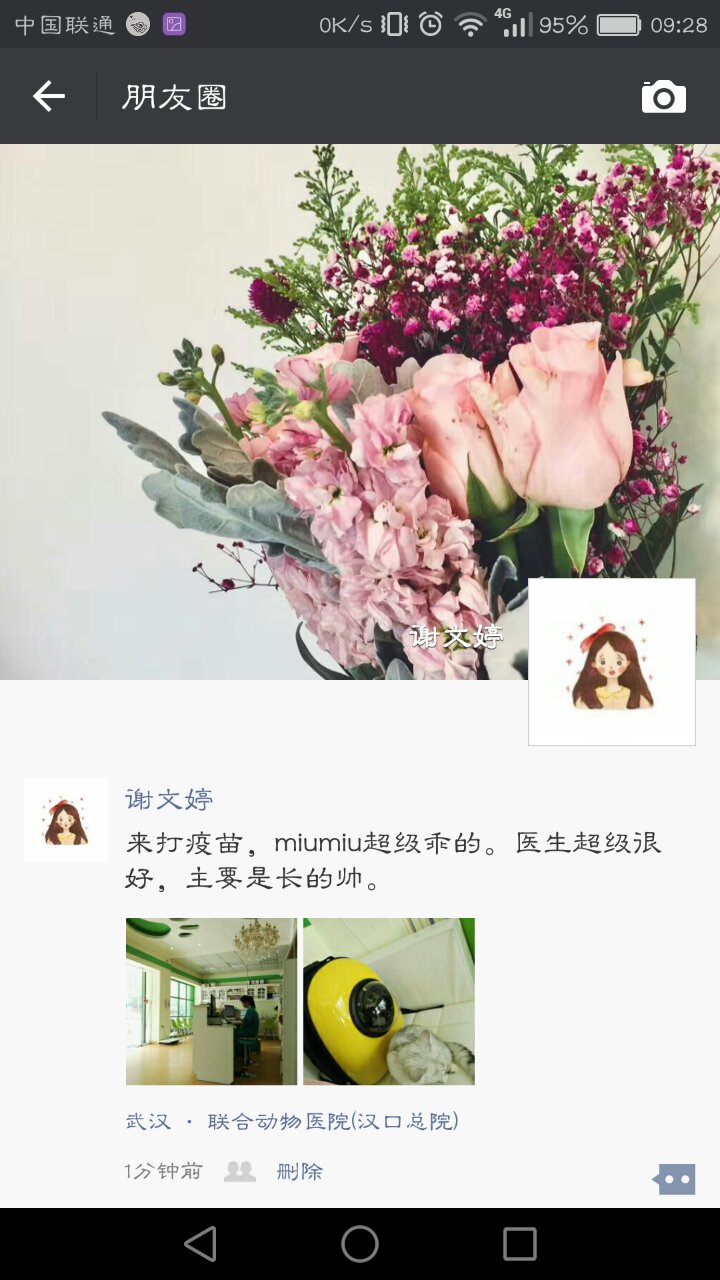This screenshot has height=1280, width=720.
Task: Open the large profile avatar on the cover
Action: pyautogui.click(x=612, y=662)
